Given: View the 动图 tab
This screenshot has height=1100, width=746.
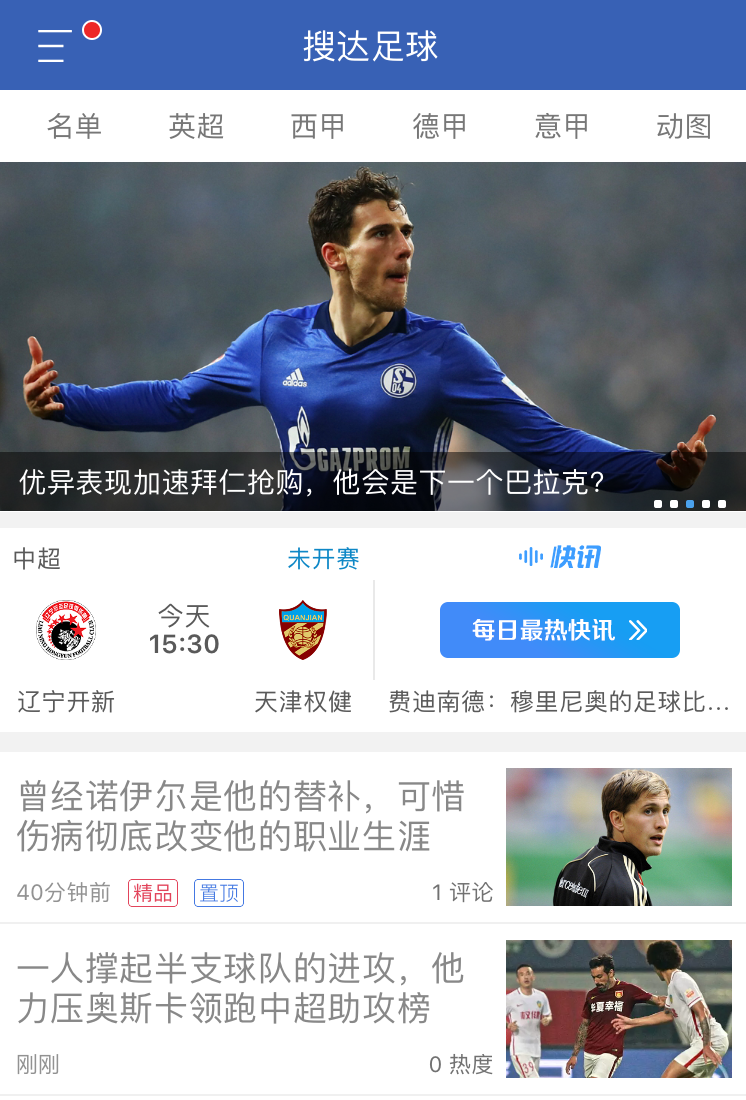Looking at the screenshot, I should click(x=684, y=127).
